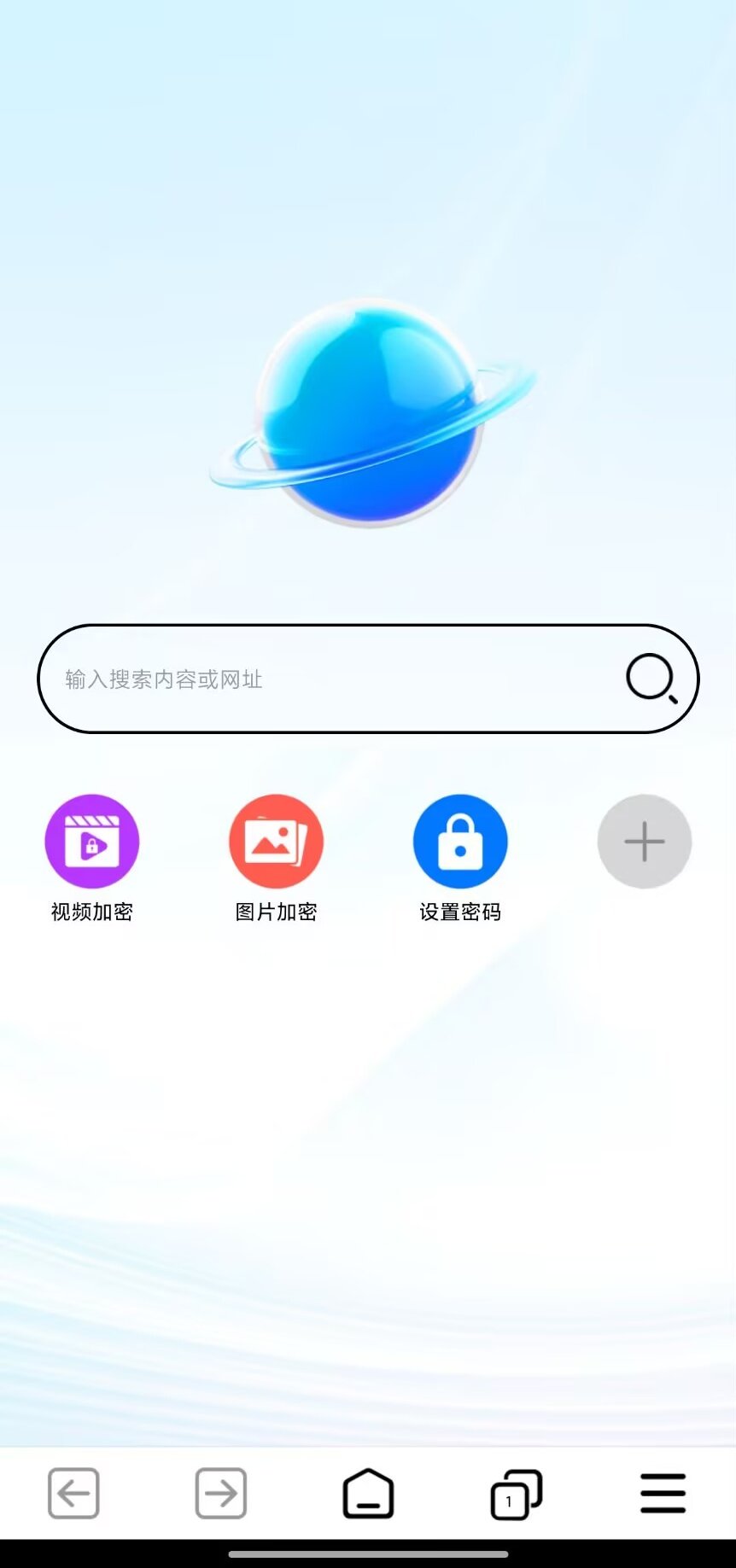Return to the browser home page
This screenshot has width=736, height=1568.
[x=368, y=1494]
